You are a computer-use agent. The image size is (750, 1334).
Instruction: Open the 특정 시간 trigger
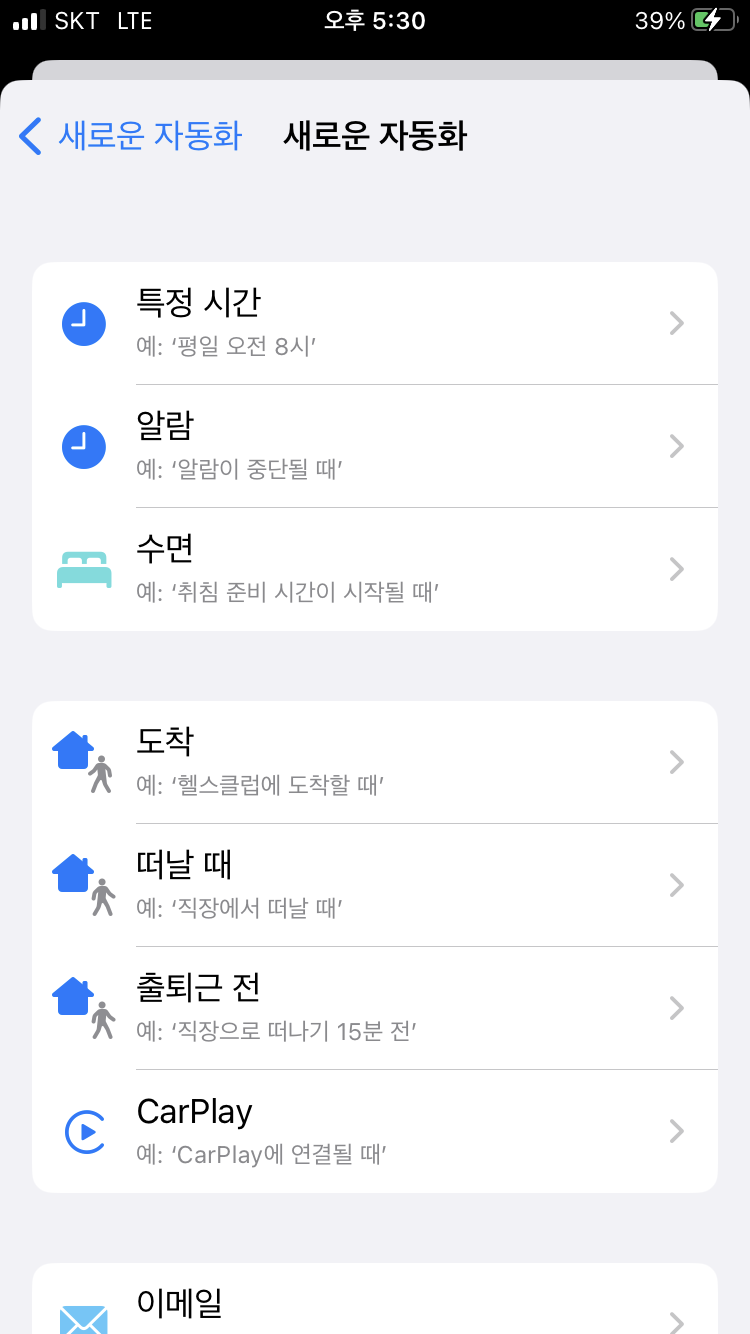375,323
